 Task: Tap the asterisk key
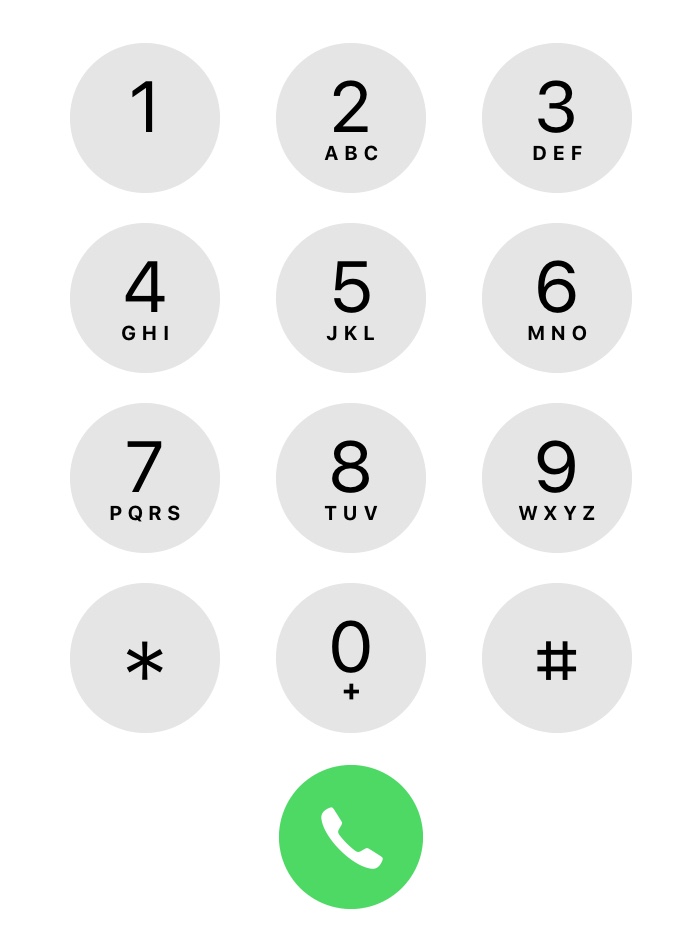[145, 658]
